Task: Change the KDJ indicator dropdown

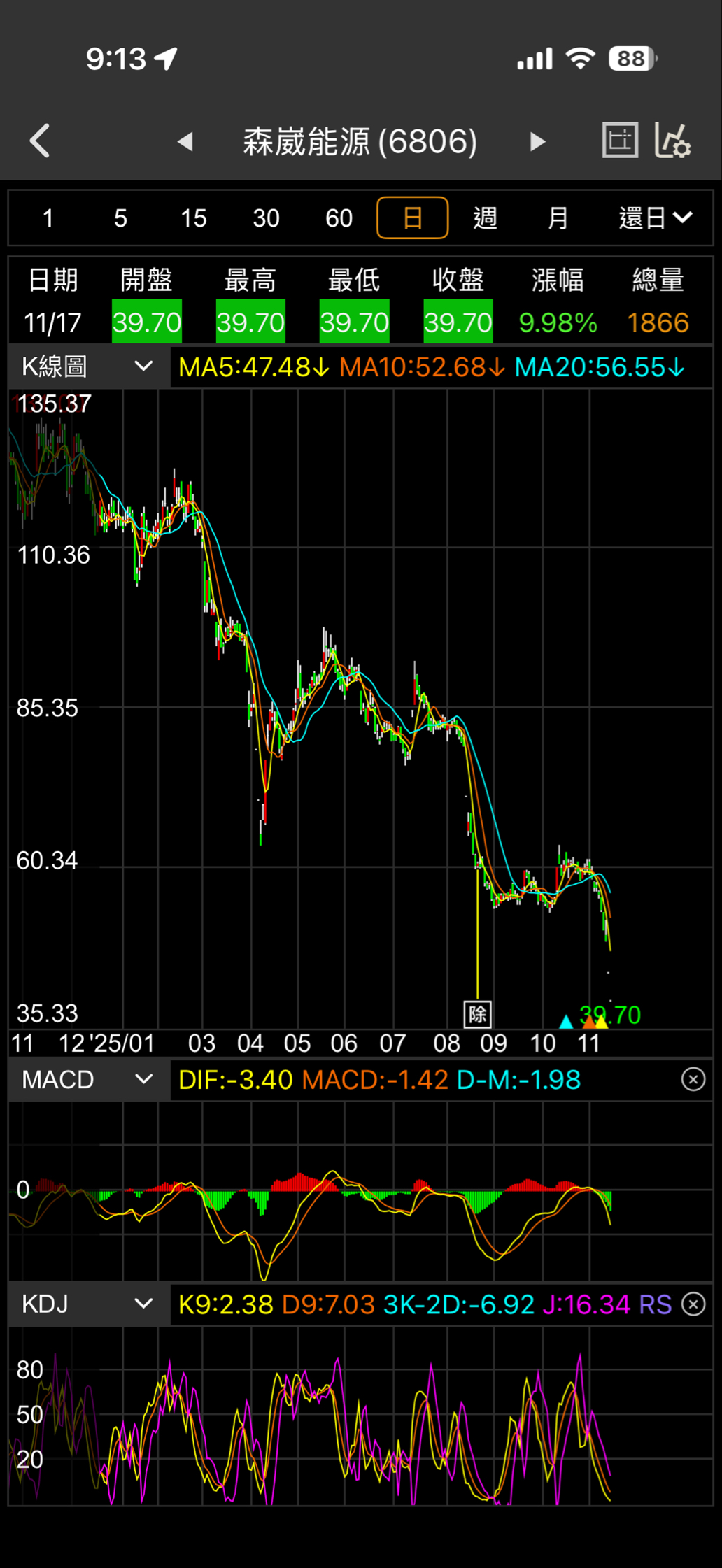Action: [88, 1304]
